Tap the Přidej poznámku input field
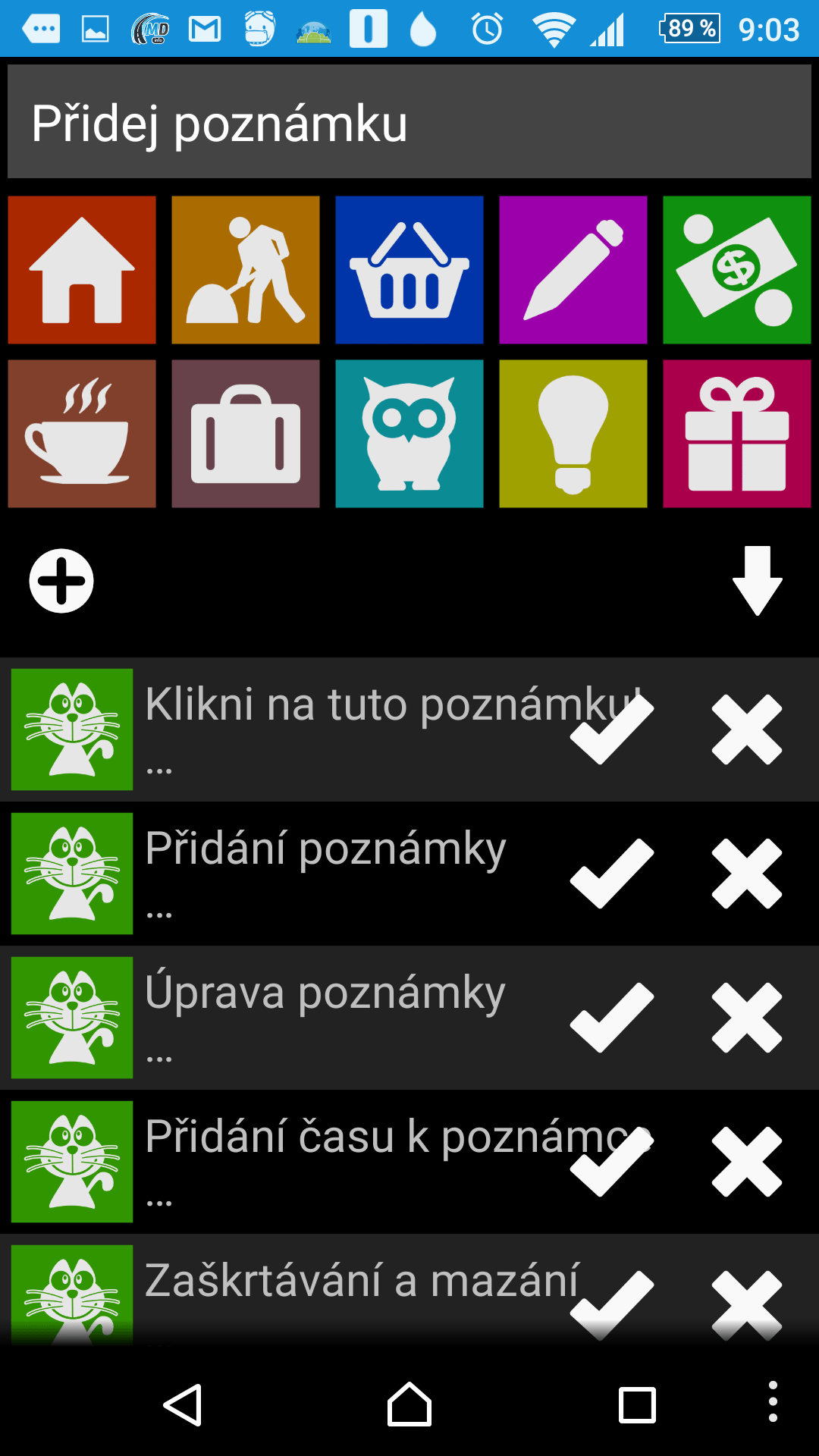Screen dimensions: 819x1456 (x=409, y=121)
